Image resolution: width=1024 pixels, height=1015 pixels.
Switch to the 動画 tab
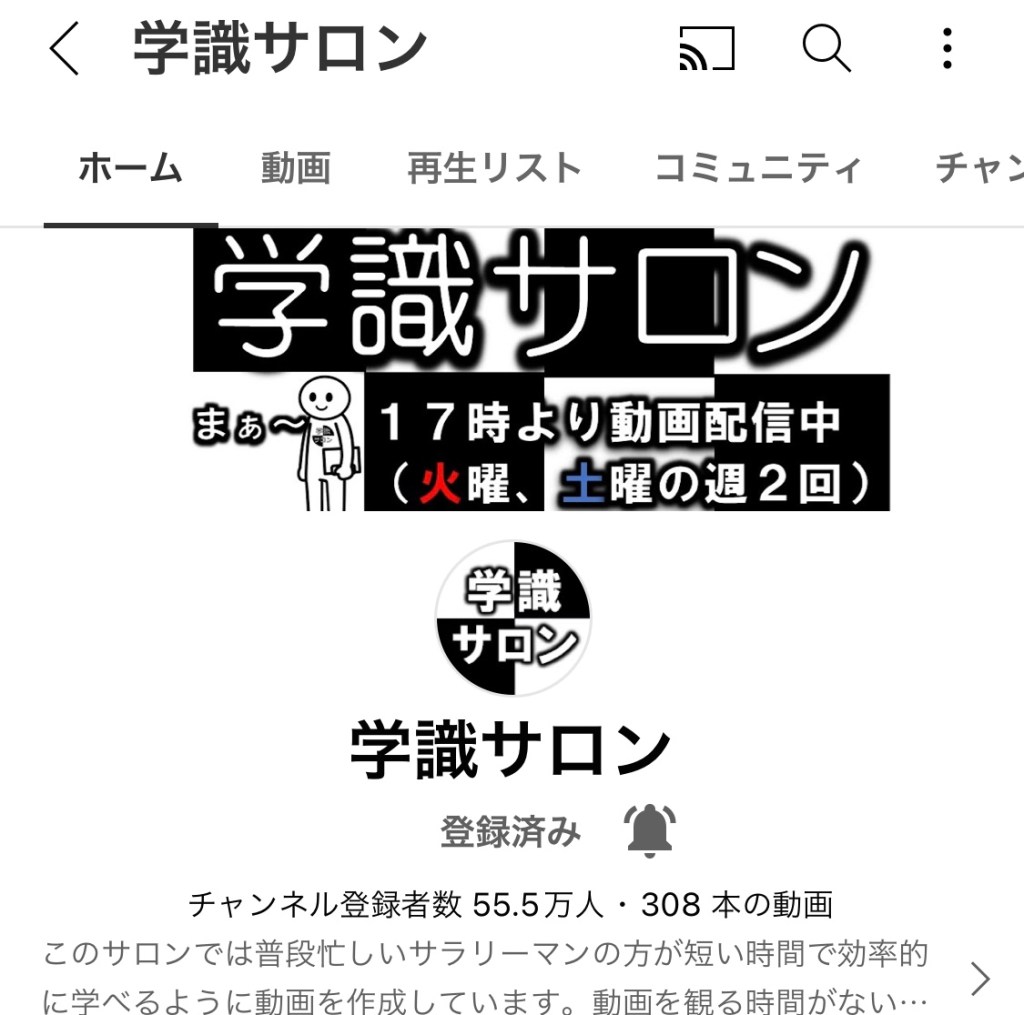pos(296,168)
